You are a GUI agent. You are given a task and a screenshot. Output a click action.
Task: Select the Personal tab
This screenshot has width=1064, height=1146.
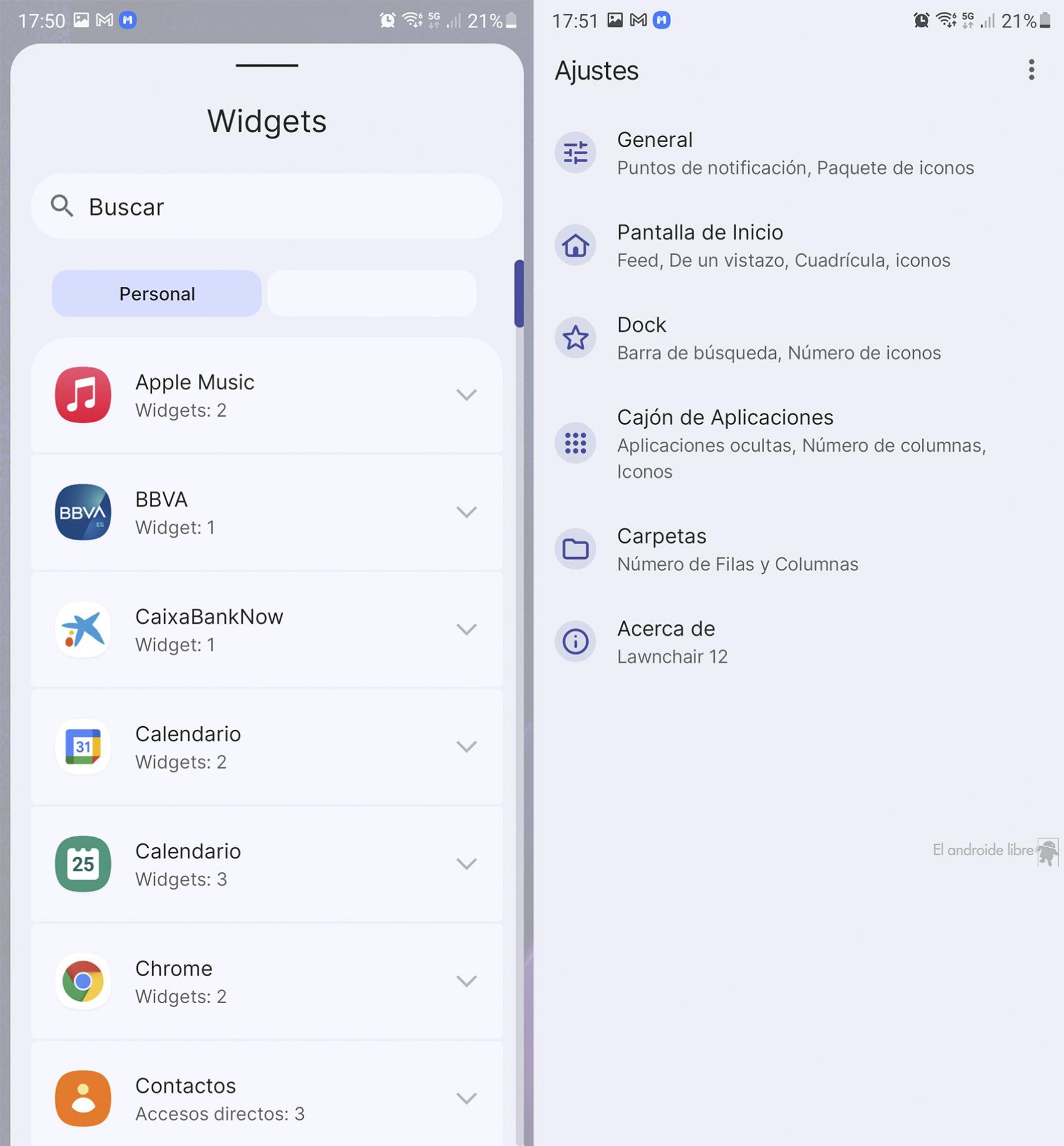157,294
